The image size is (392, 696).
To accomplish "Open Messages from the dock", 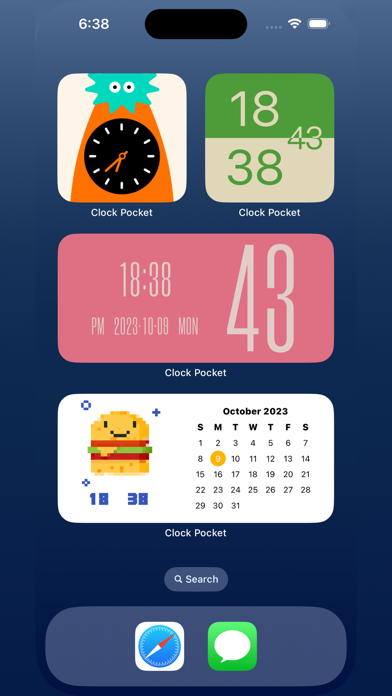I will coord(232,646).
